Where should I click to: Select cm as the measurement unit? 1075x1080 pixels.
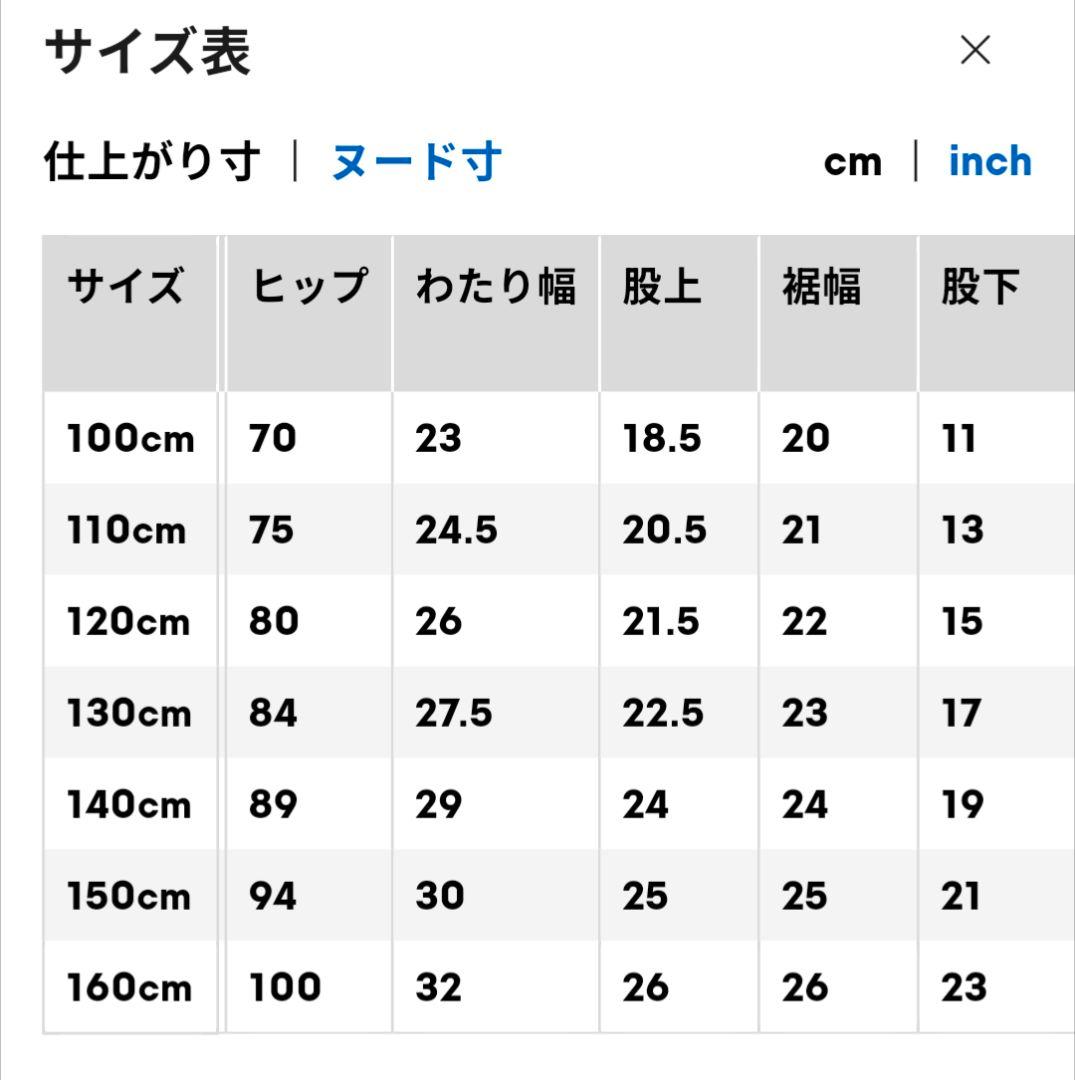[853, 163]
